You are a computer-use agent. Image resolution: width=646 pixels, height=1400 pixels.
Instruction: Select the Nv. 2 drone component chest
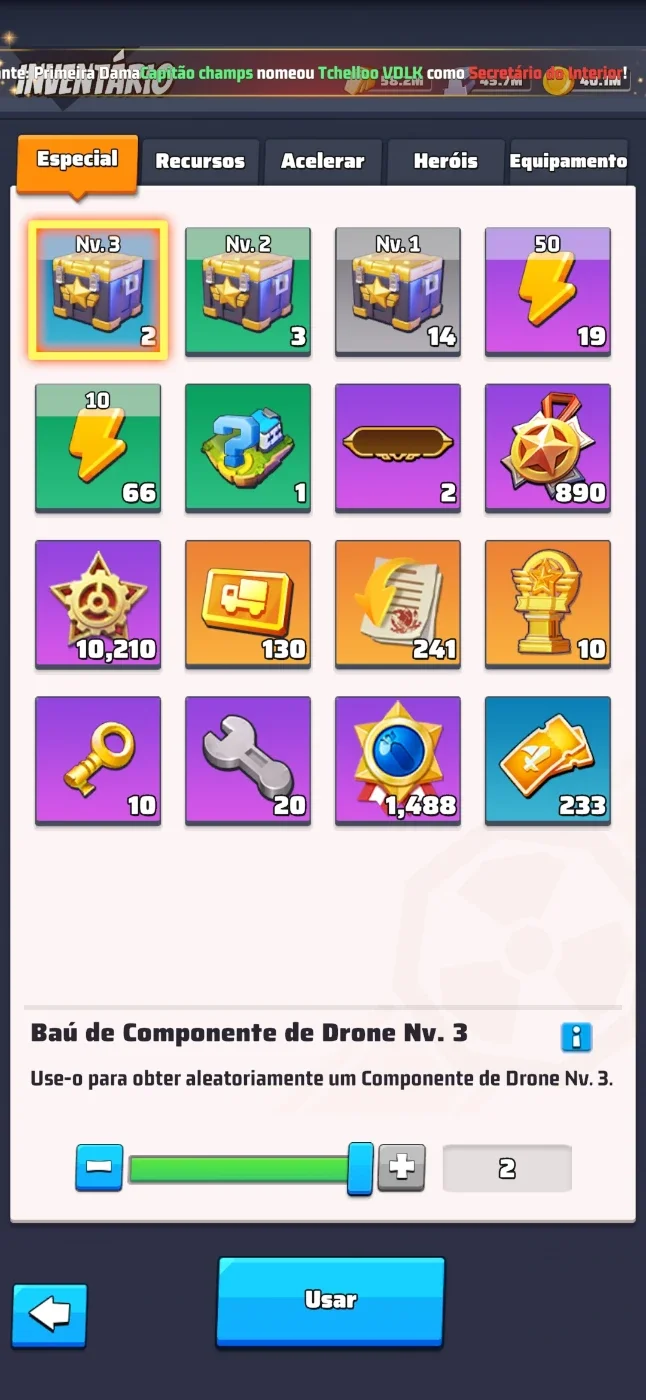[248, 291]
